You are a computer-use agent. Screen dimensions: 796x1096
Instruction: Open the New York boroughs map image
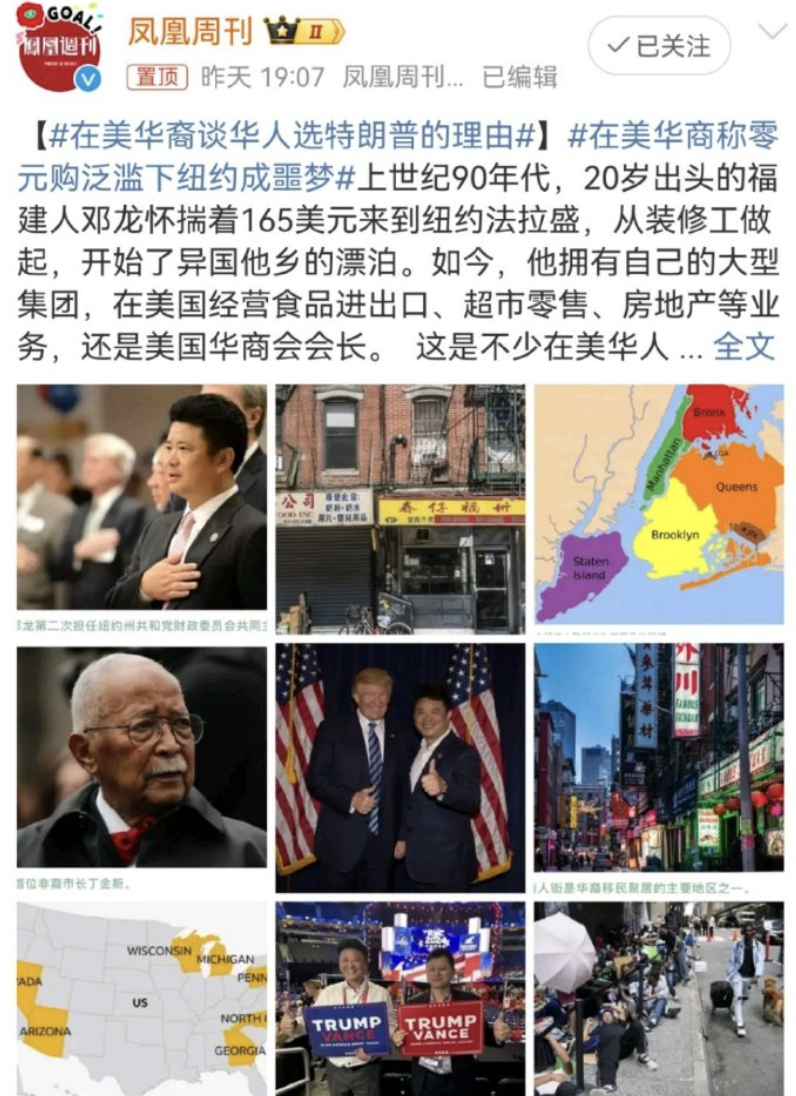click(x=661, y=505)
